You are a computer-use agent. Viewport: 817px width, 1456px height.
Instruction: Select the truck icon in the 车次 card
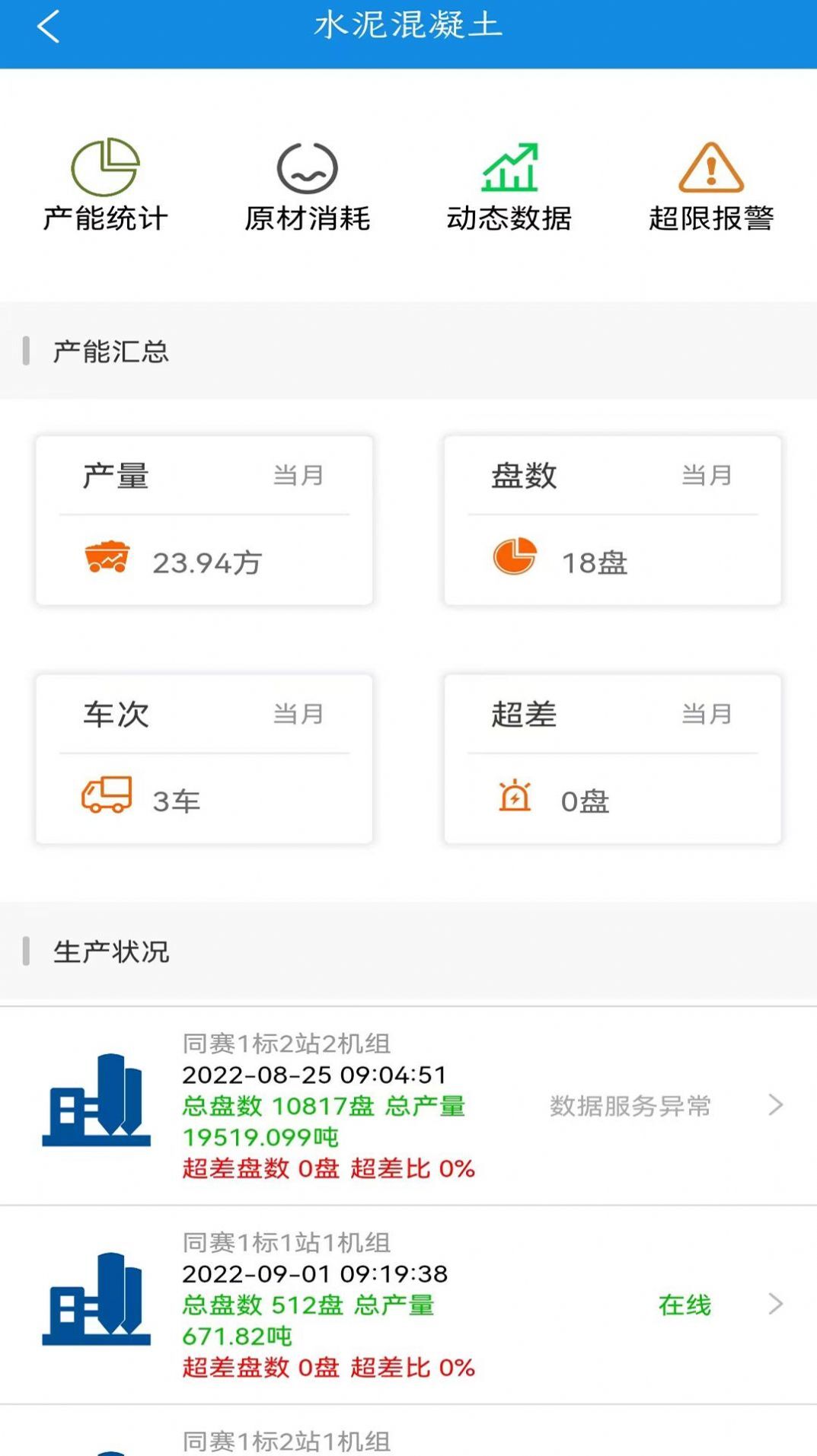[107, 797]
